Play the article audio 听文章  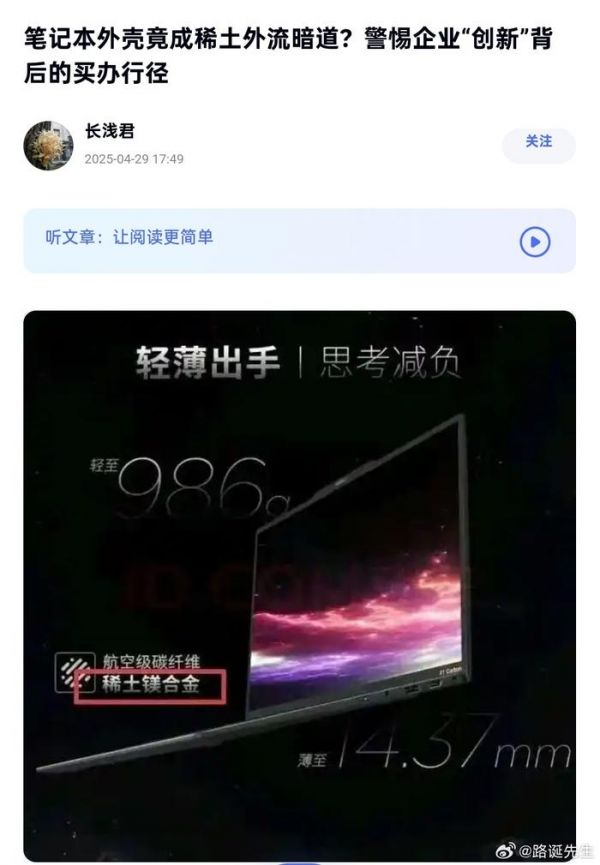(535, 241)
